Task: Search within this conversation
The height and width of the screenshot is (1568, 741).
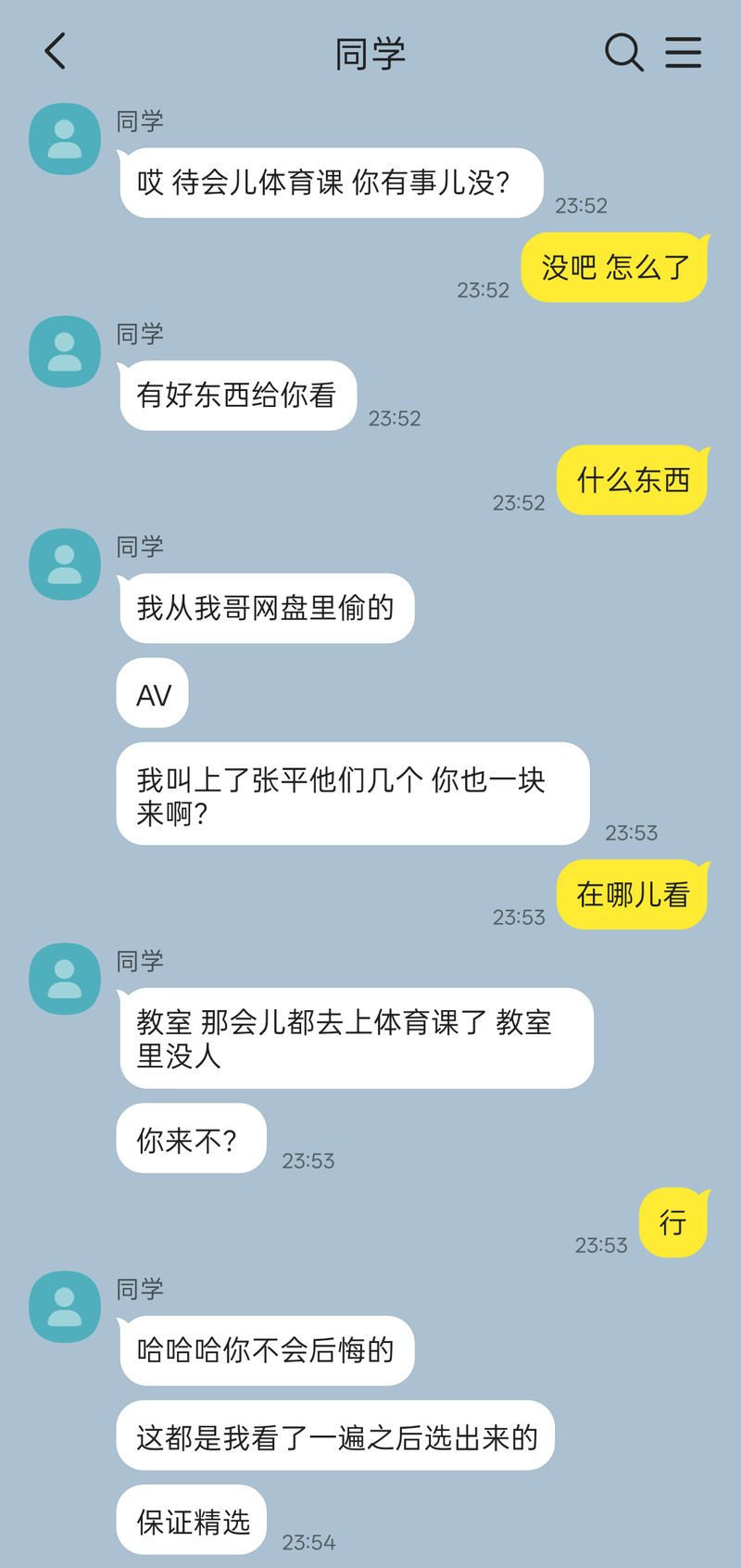Action: tap(623, 52)
